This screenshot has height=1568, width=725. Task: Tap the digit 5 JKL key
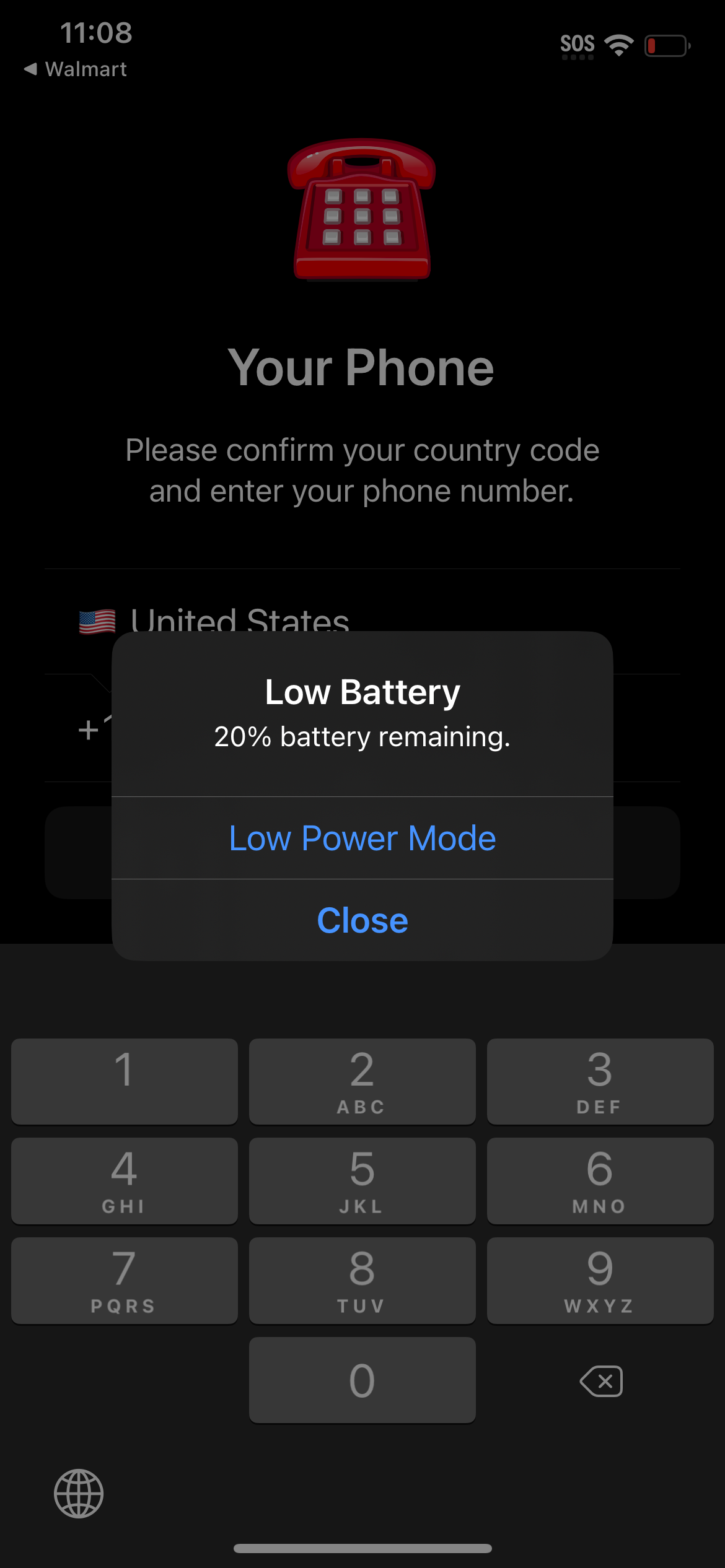[x=362, y=1180]
